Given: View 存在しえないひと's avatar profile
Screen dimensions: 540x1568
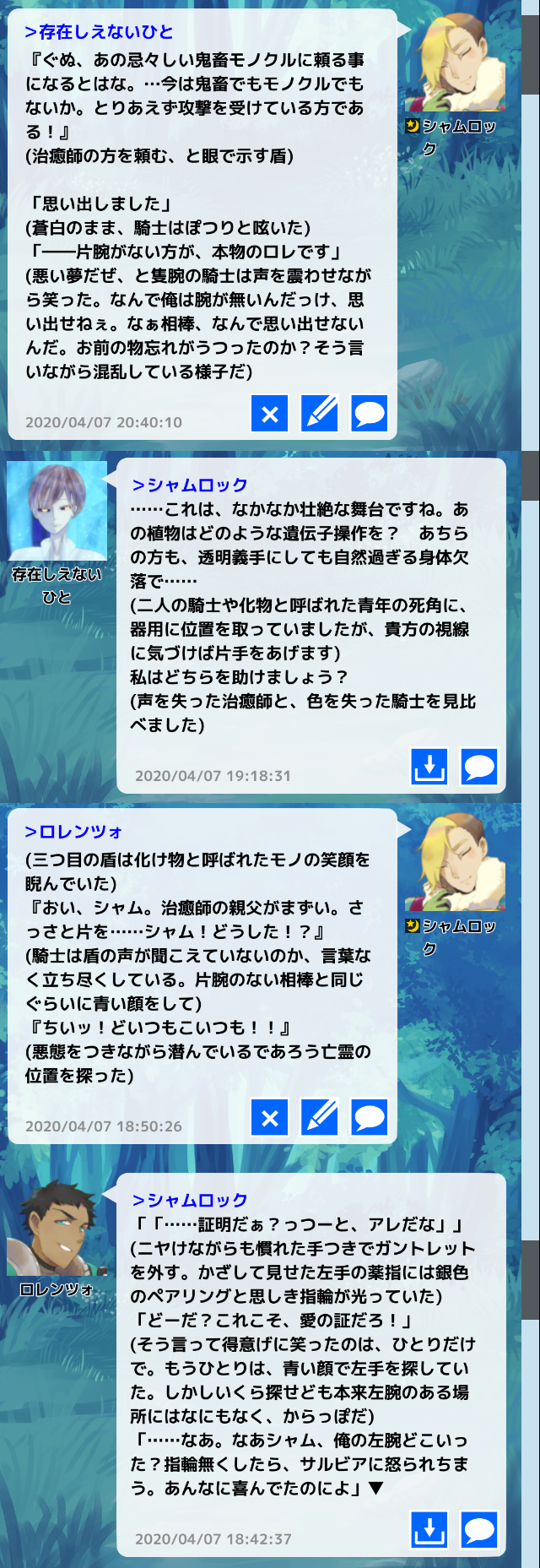Looking at the screenshot, I should pyautogui.click(x=57, y=511).
